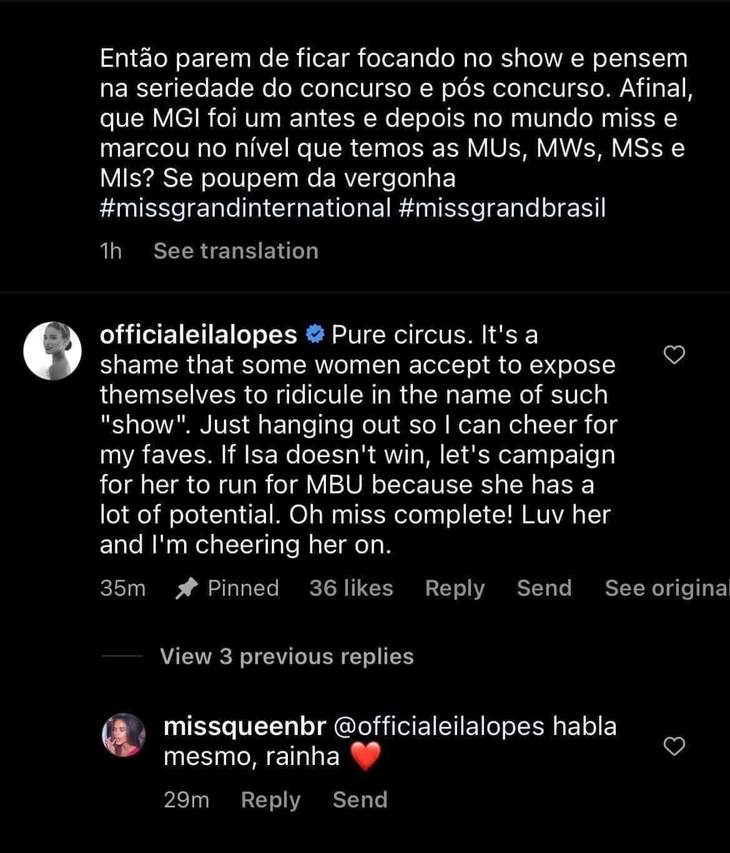The height and width of the screenshot is (853, 730).
Task: Send missqueenbr's reply to someone
Action: (x=359, y=800)
